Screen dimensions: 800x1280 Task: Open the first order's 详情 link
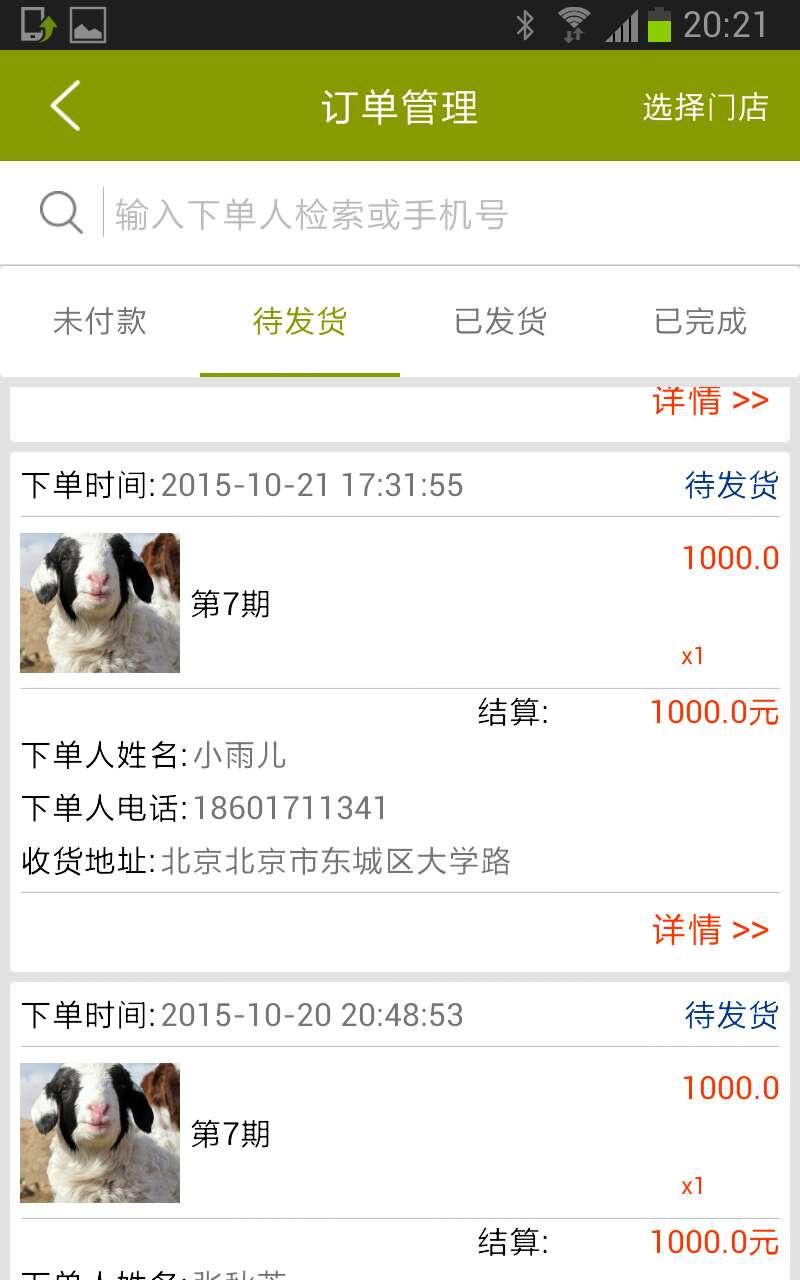coord(711,402)
